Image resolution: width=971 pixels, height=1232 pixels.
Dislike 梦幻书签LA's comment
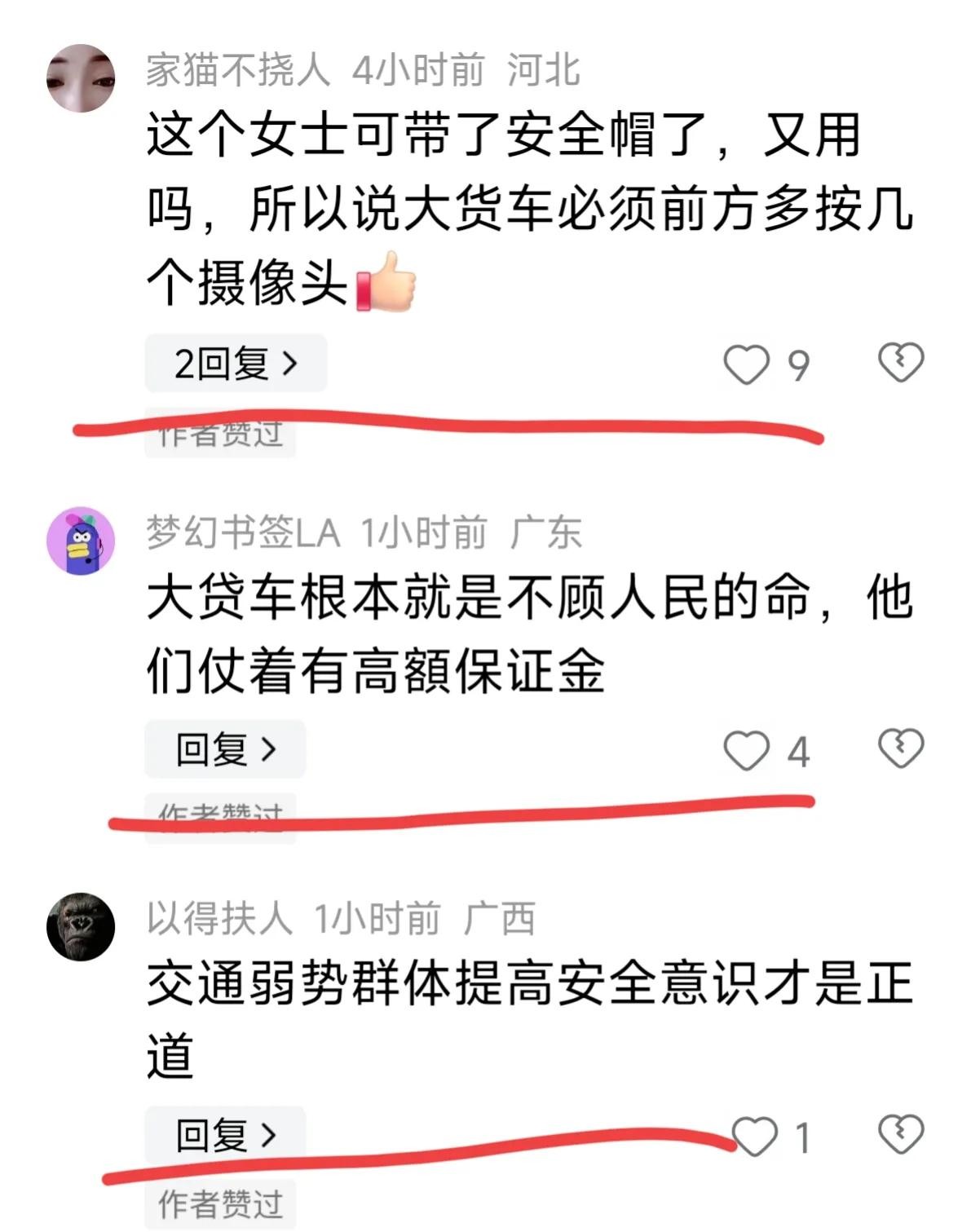pos(900,748)
